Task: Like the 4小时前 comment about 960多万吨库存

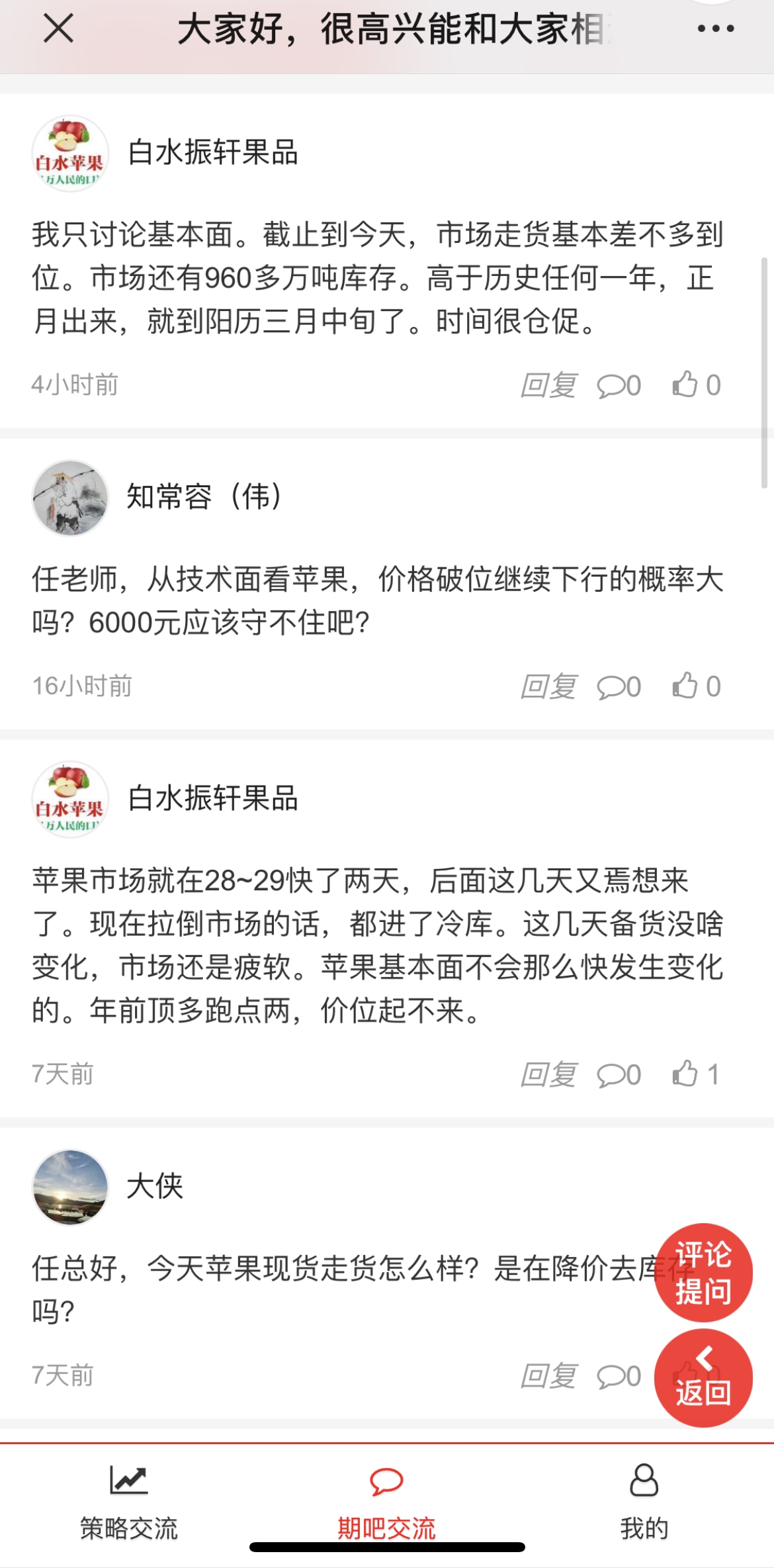Action: 696,385
